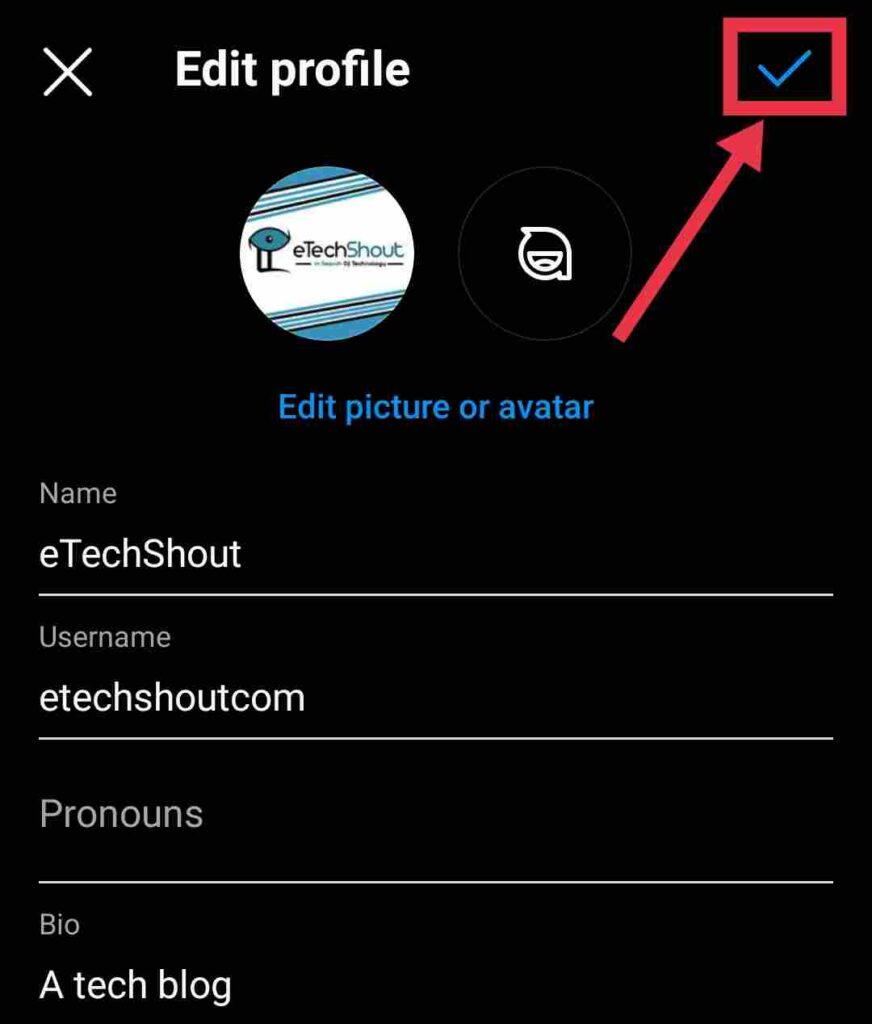Select the Pronouns field
The width and height of the screenshot is (872, 1024).
point(435,815)
